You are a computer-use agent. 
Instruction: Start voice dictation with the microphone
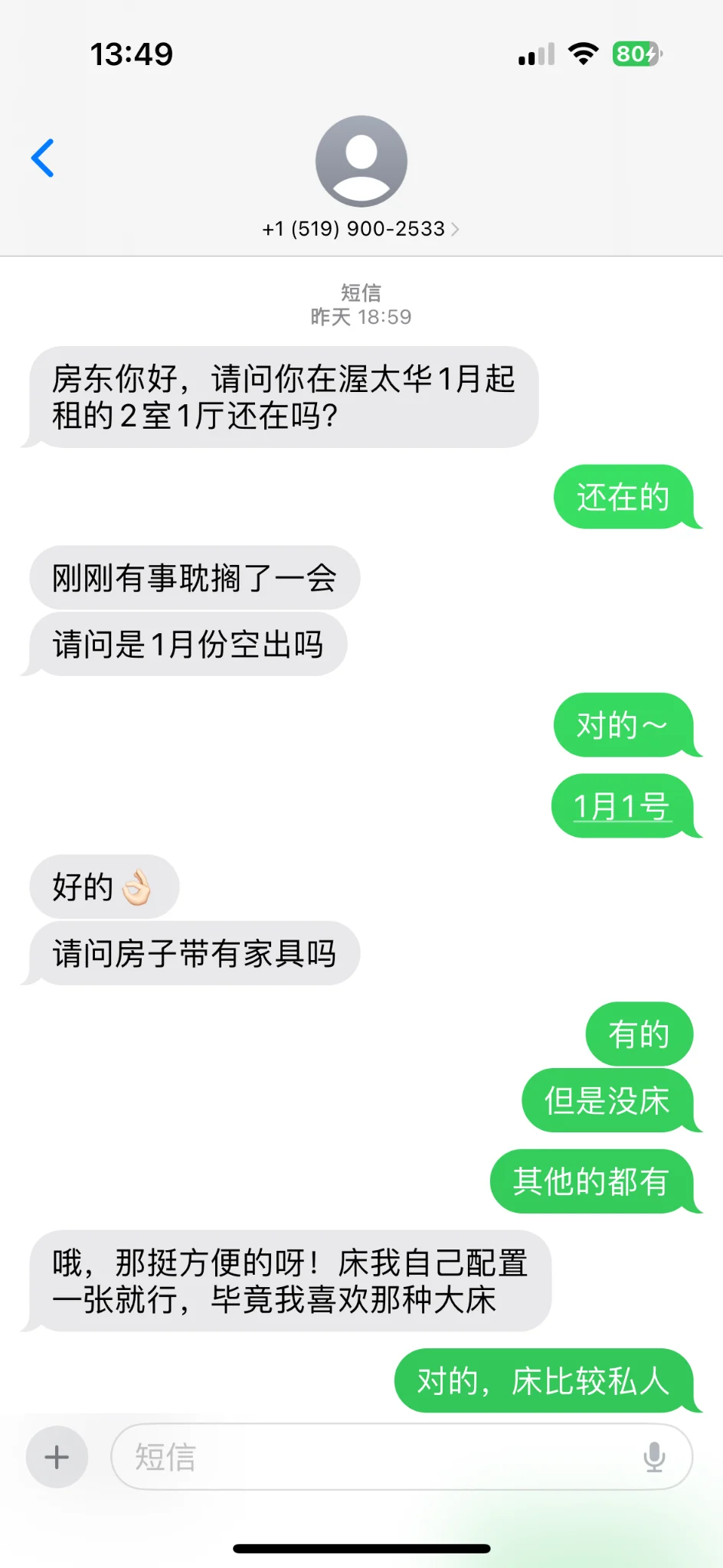pyautogui.click(x=654, y=1457)
